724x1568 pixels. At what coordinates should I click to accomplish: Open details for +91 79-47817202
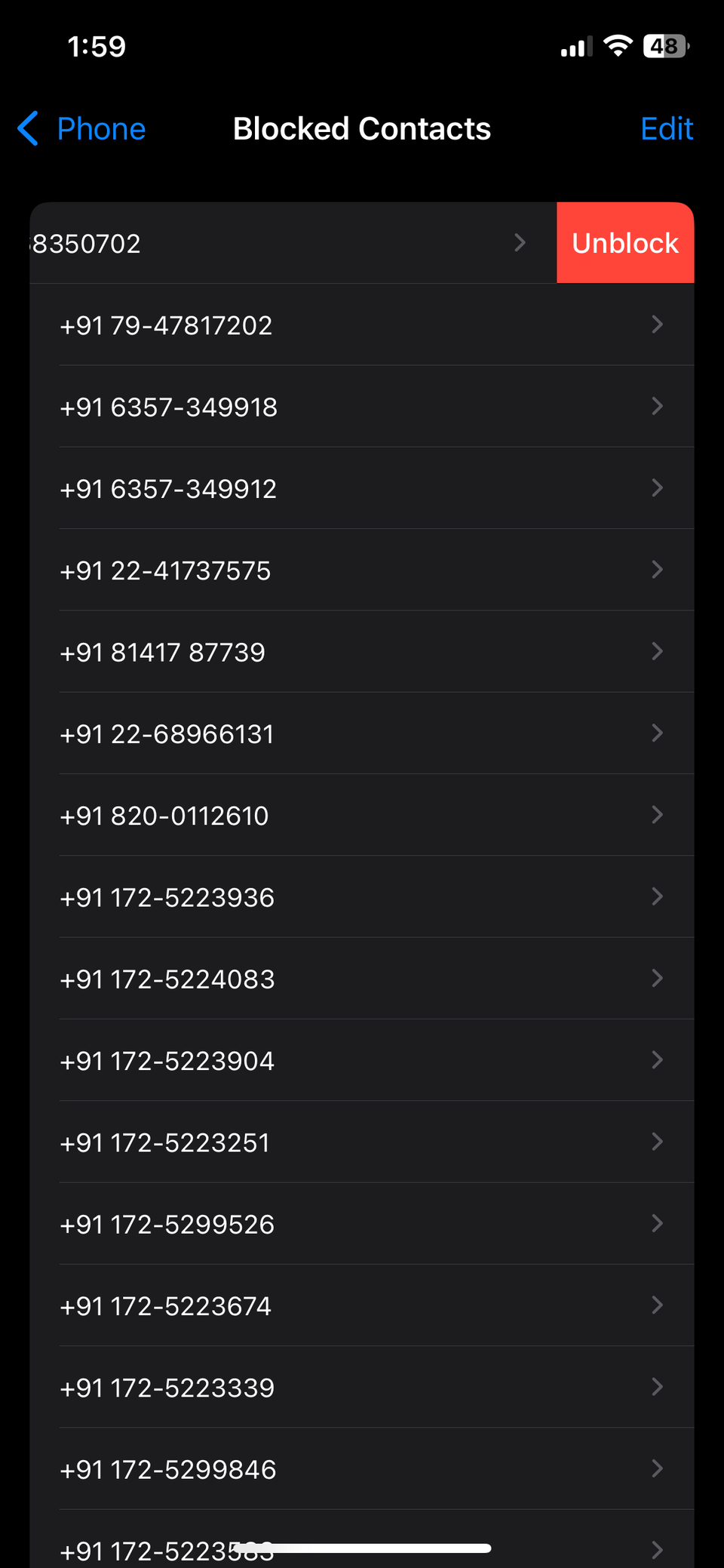coord(302,324)
